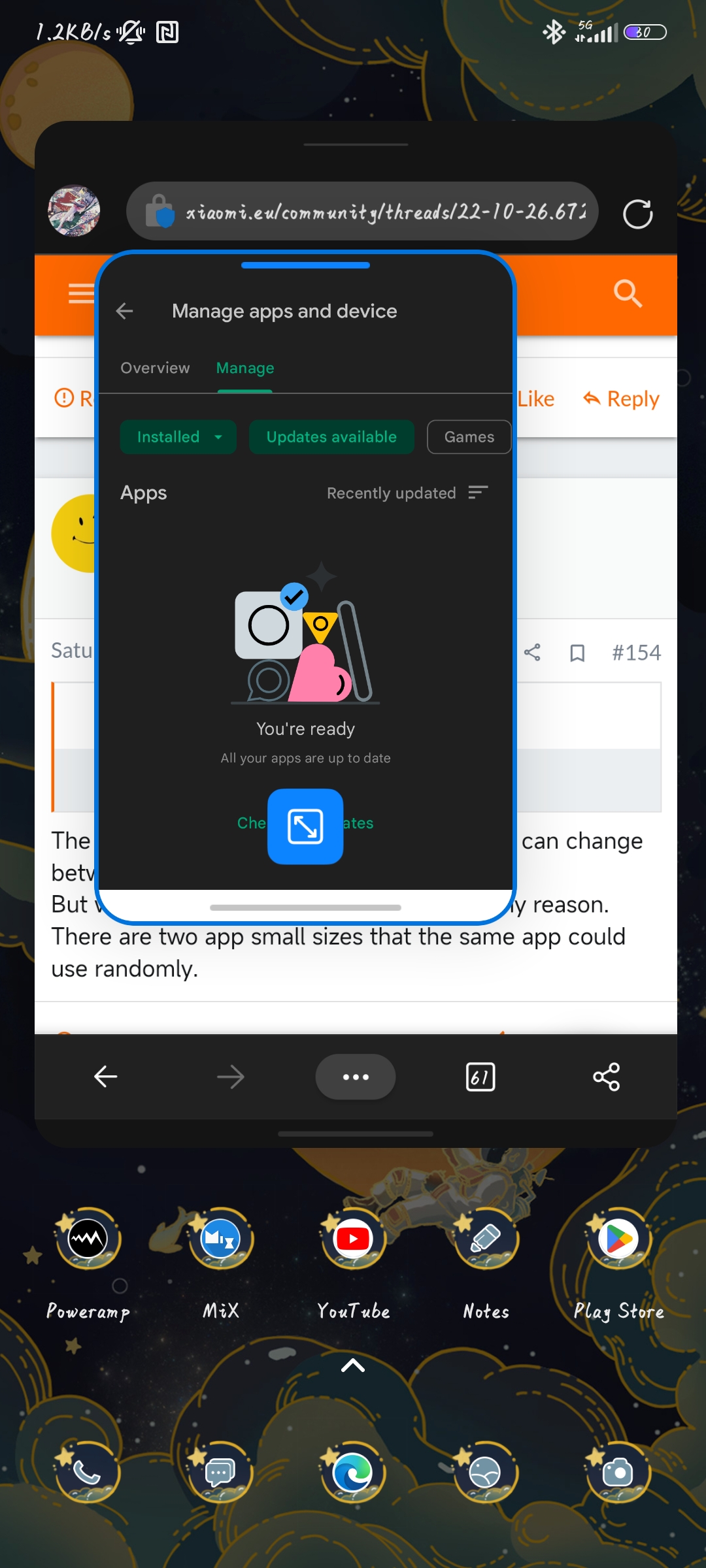Image resolution: width=706 pixels, height=1568 pixels.
Task: Go back from Manage apps and device
Action: coord(124,311)
